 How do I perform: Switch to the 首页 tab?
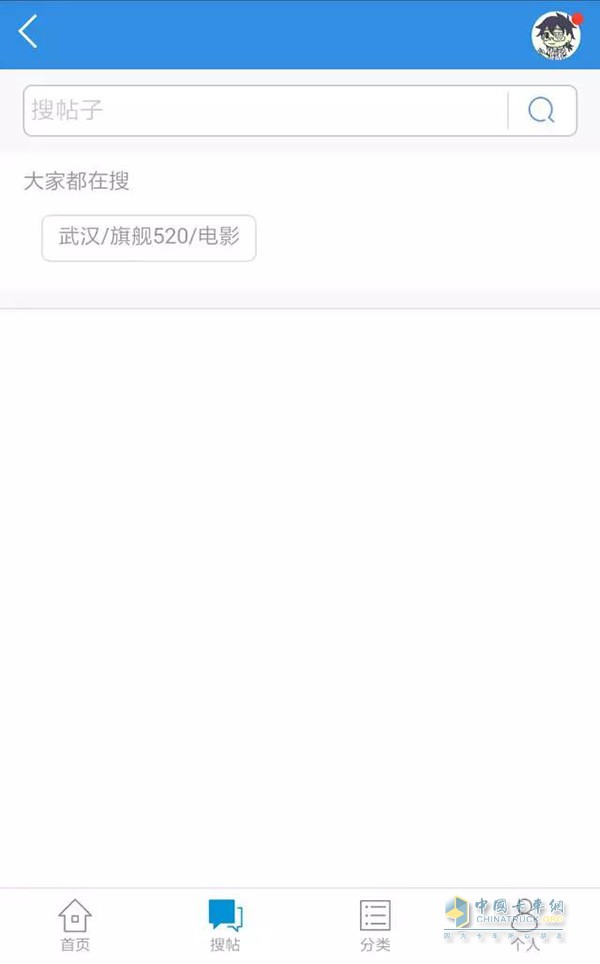point(75,925)
